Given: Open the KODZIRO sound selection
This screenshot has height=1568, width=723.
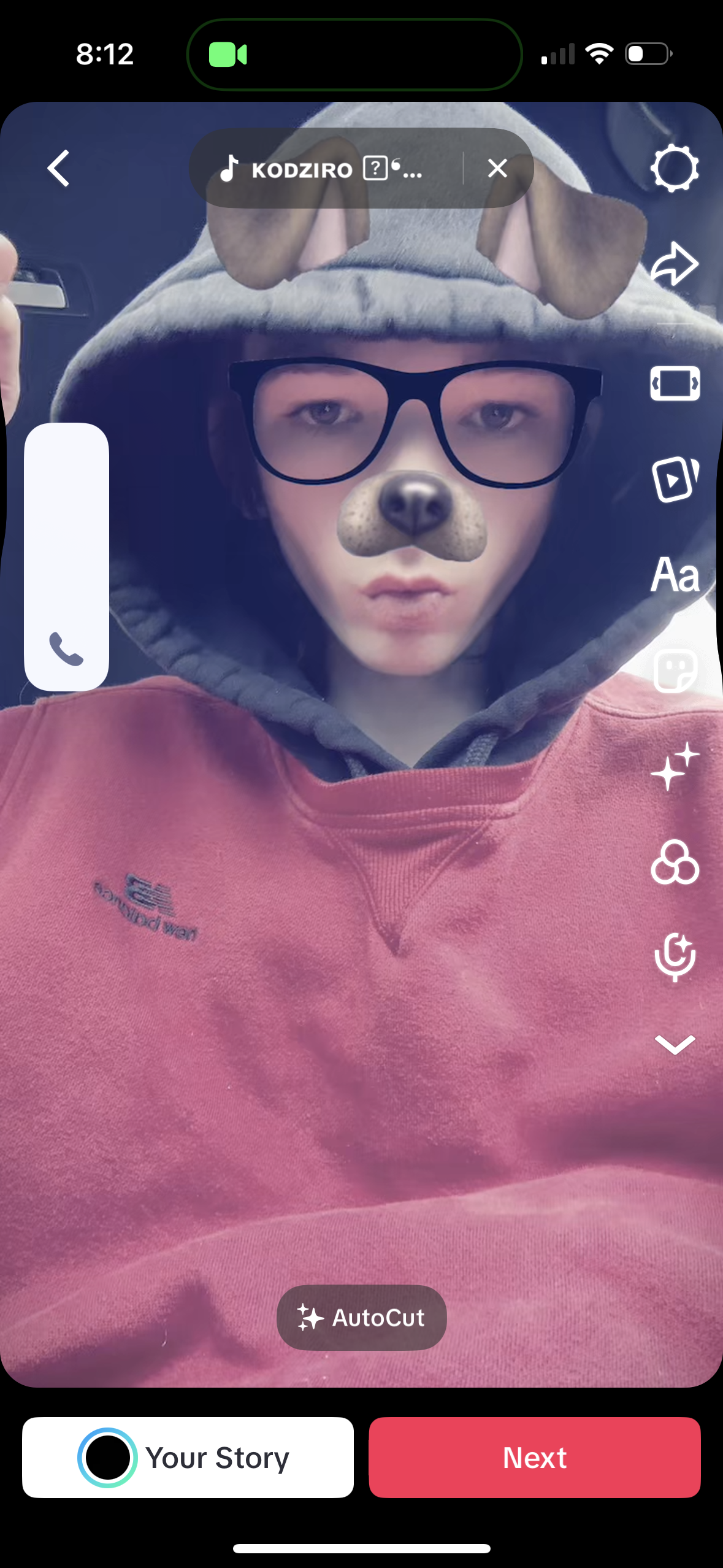Looking at the screenshot, I should (325, 168).
